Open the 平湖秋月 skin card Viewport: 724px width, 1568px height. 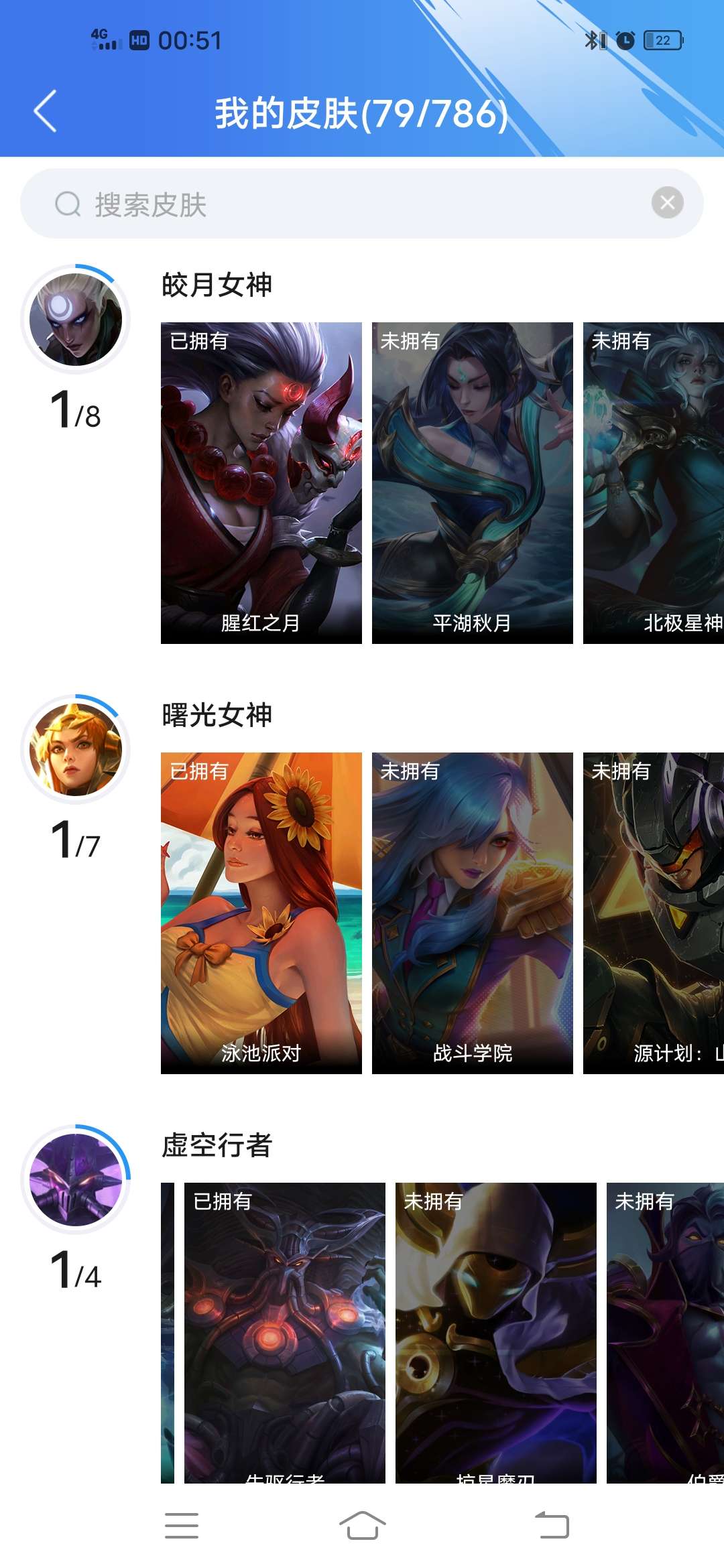(473, 483)
